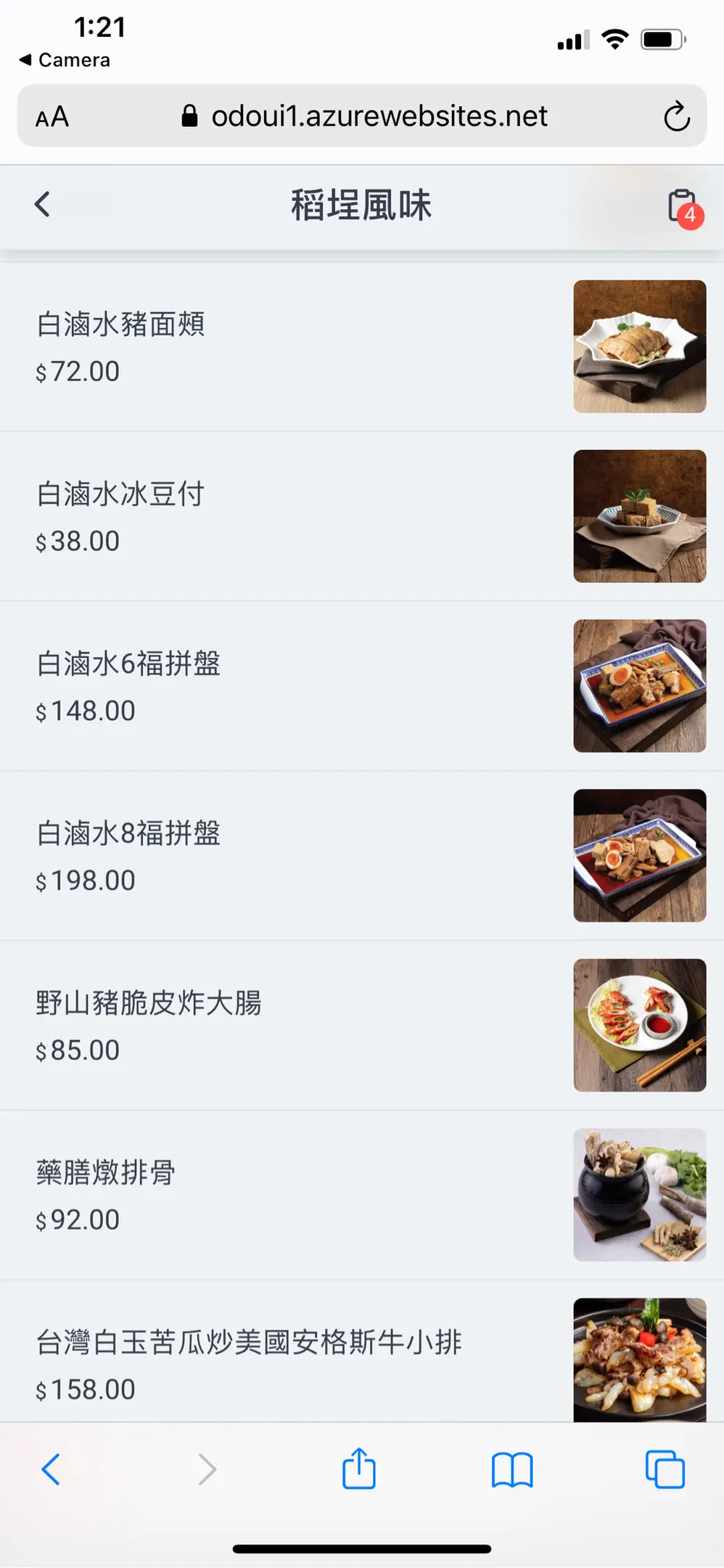Choose the 白滷水8福拼盤 platter
This screenshot has height=1568, width=724.
pyautogui.click(x=362, y=857)
